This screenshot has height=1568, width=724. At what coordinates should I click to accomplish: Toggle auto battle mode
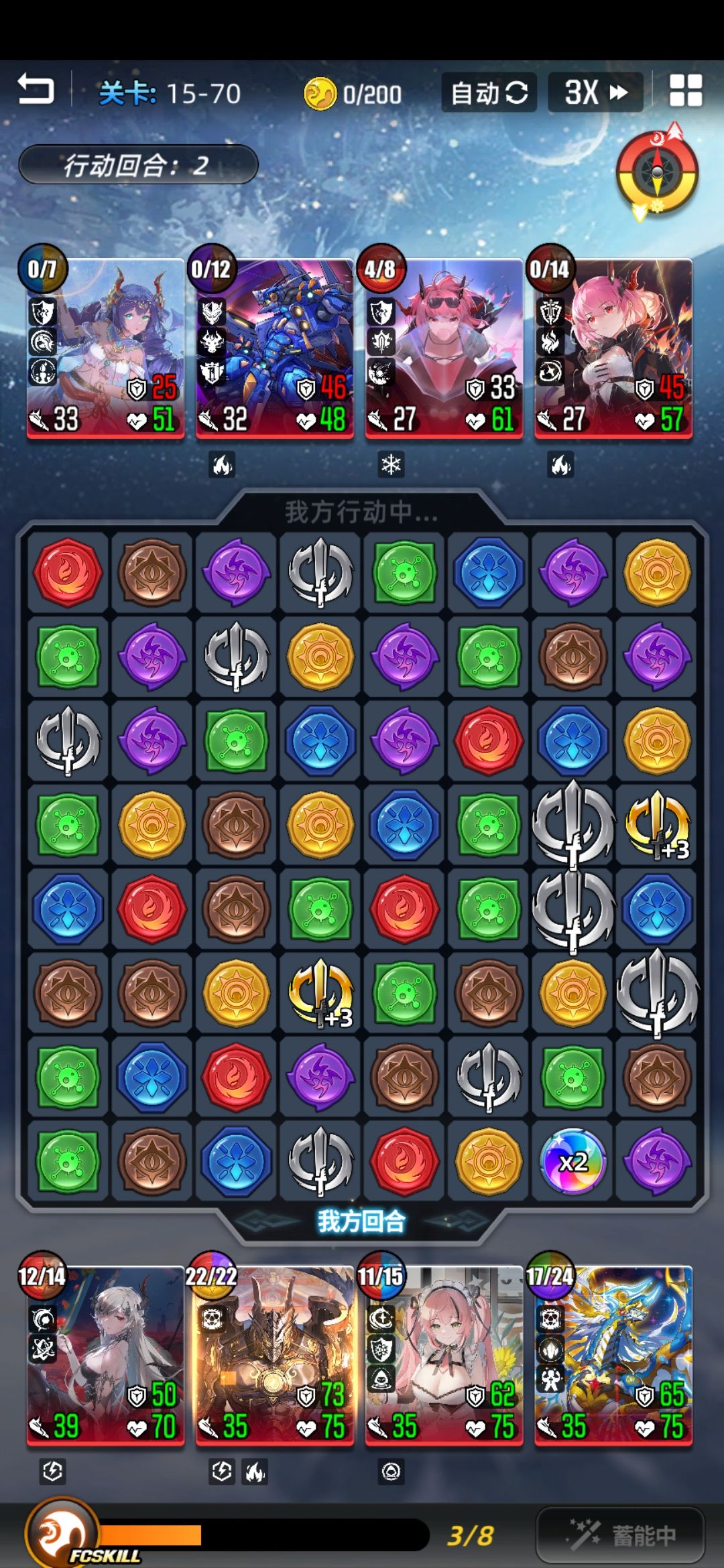tap(488, 92)
